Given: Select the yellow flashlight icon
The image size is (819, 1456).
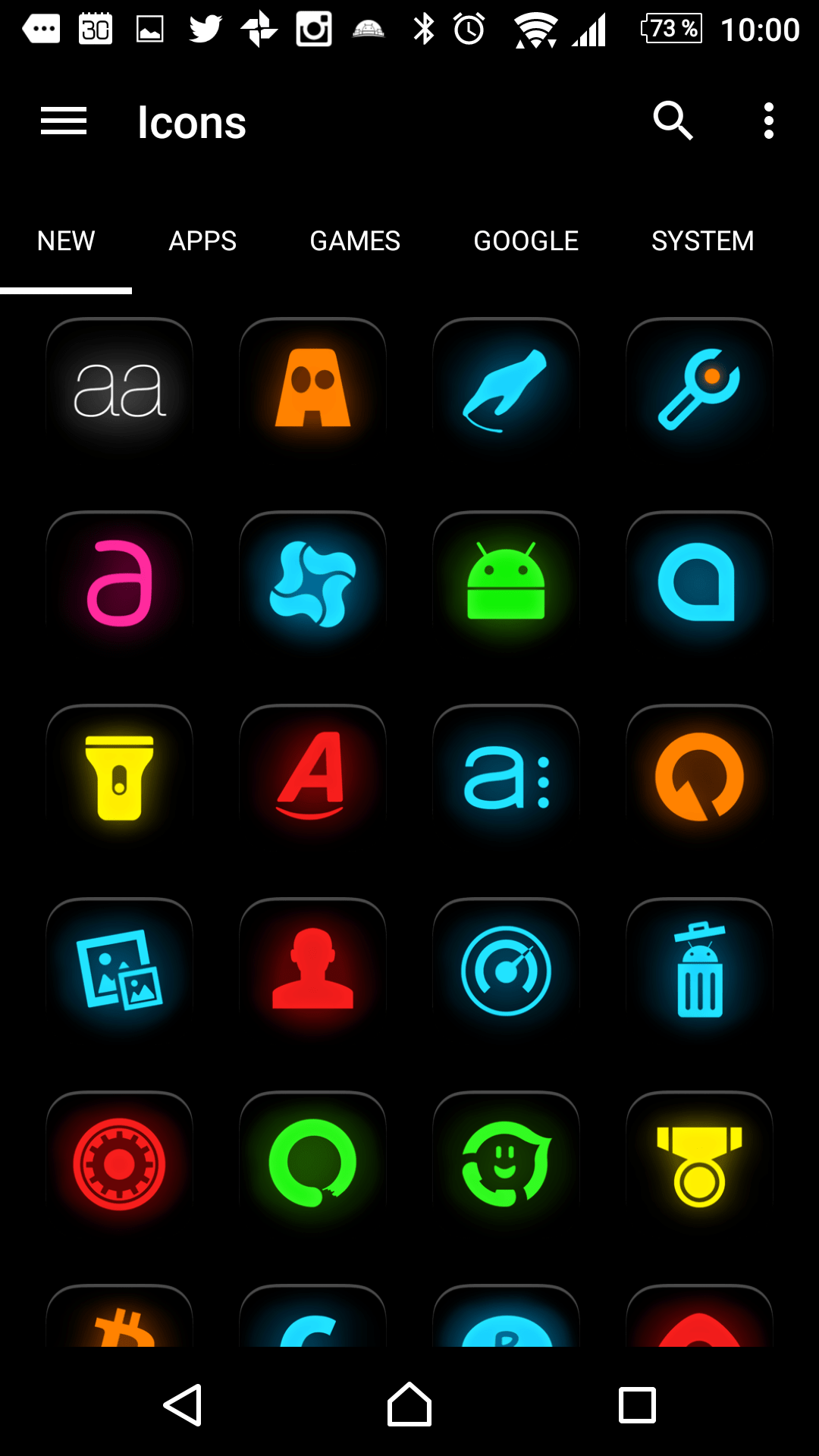Looking at the screenshot, I should pyautogui.click(x=120, y=776).
